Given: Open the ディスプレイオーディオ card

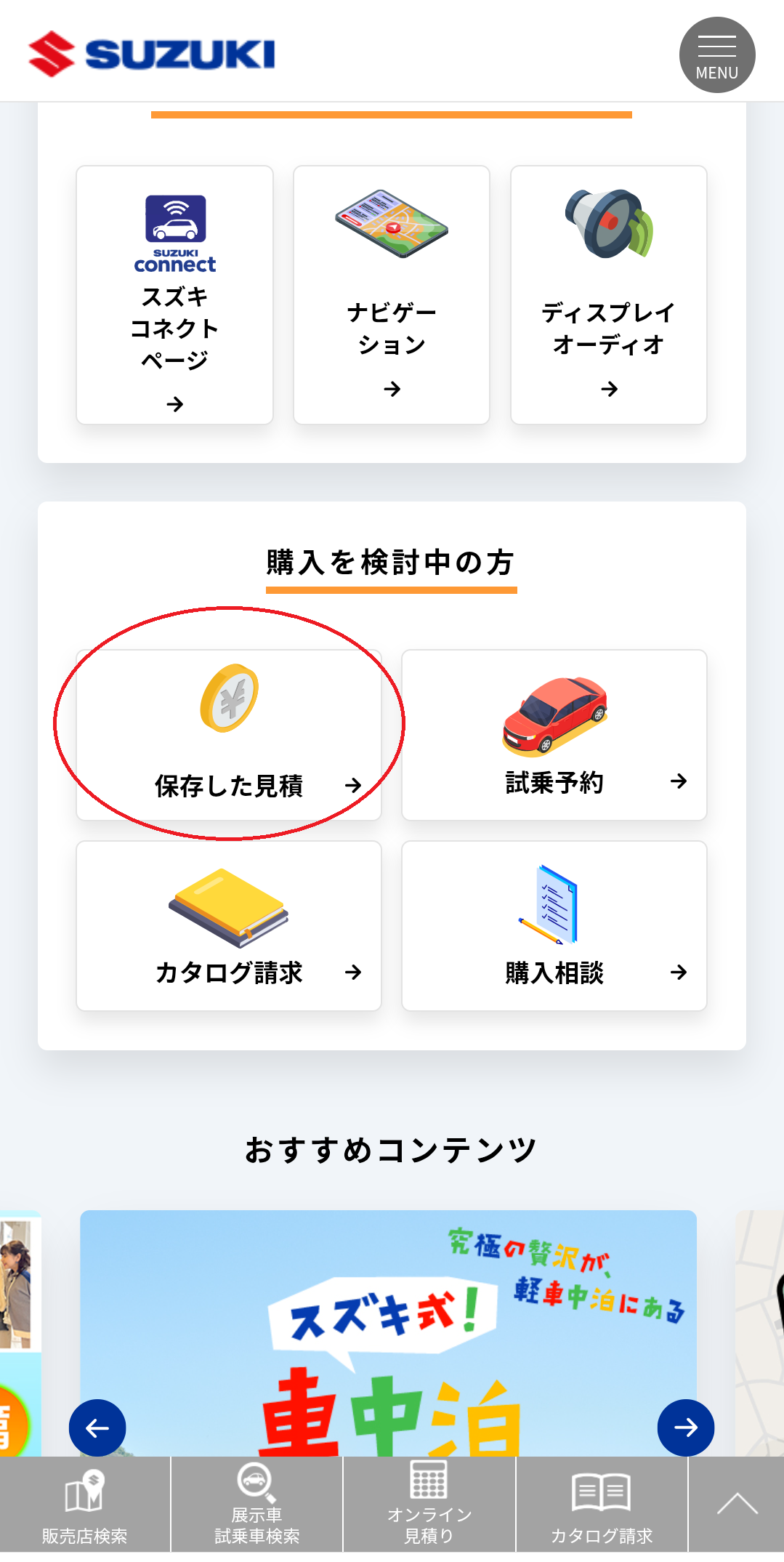Looking at the screenshot, I should (608, 294).
